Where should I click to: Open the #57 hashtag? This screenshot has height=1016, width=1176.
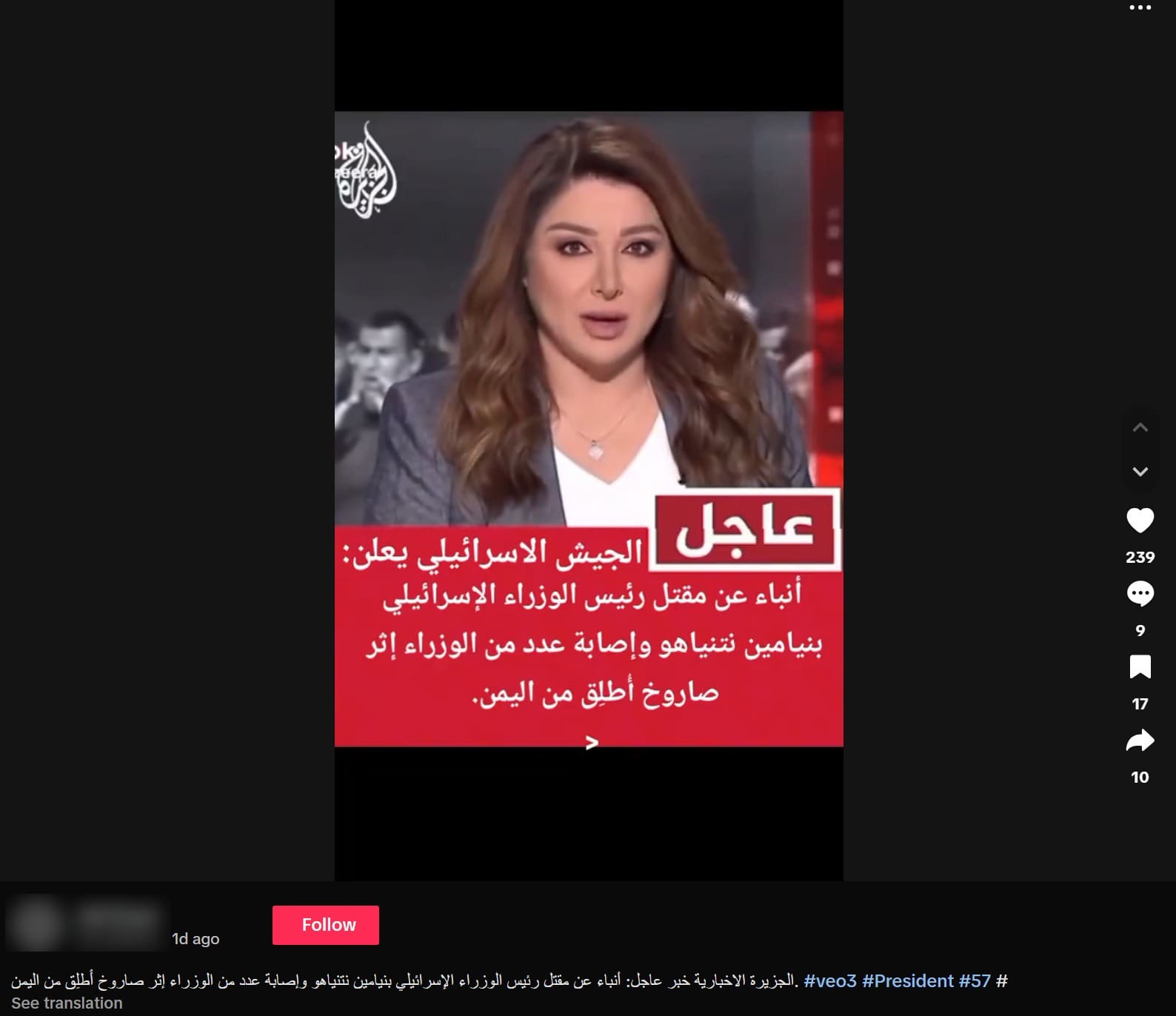[975, 981]
